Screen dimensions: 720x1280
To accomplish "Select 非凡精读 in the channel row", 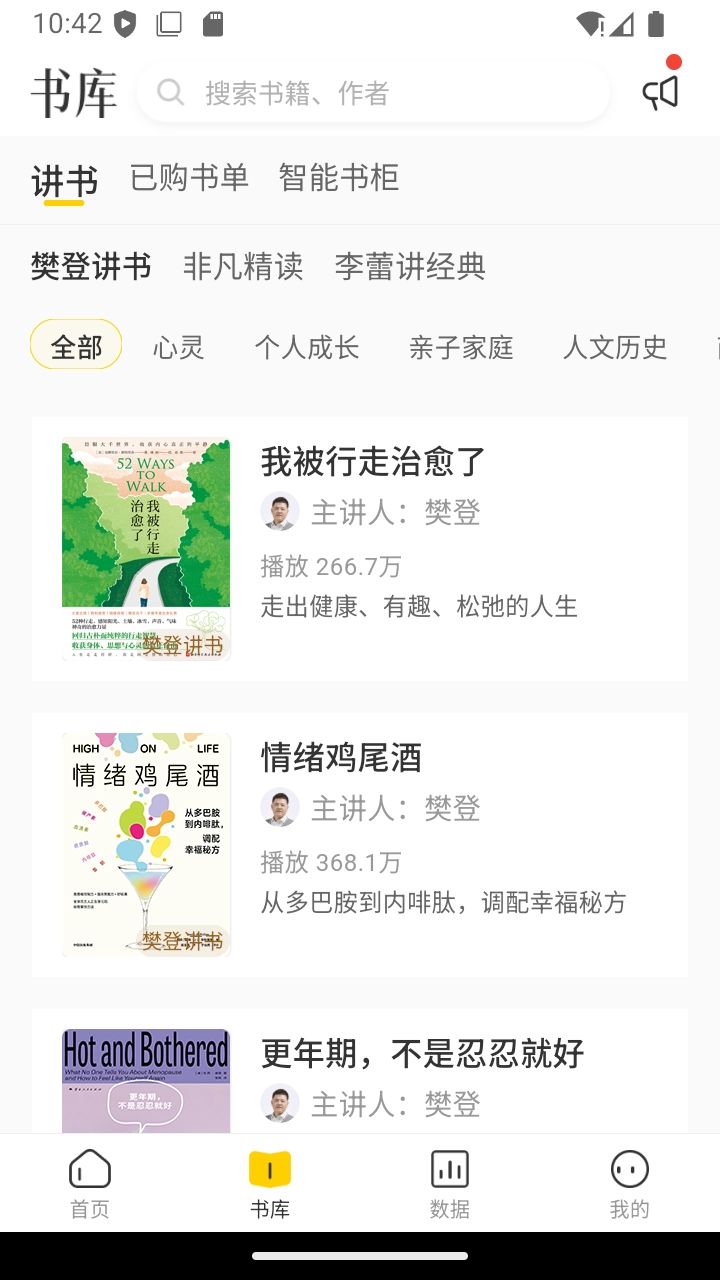I will (244, 268).
